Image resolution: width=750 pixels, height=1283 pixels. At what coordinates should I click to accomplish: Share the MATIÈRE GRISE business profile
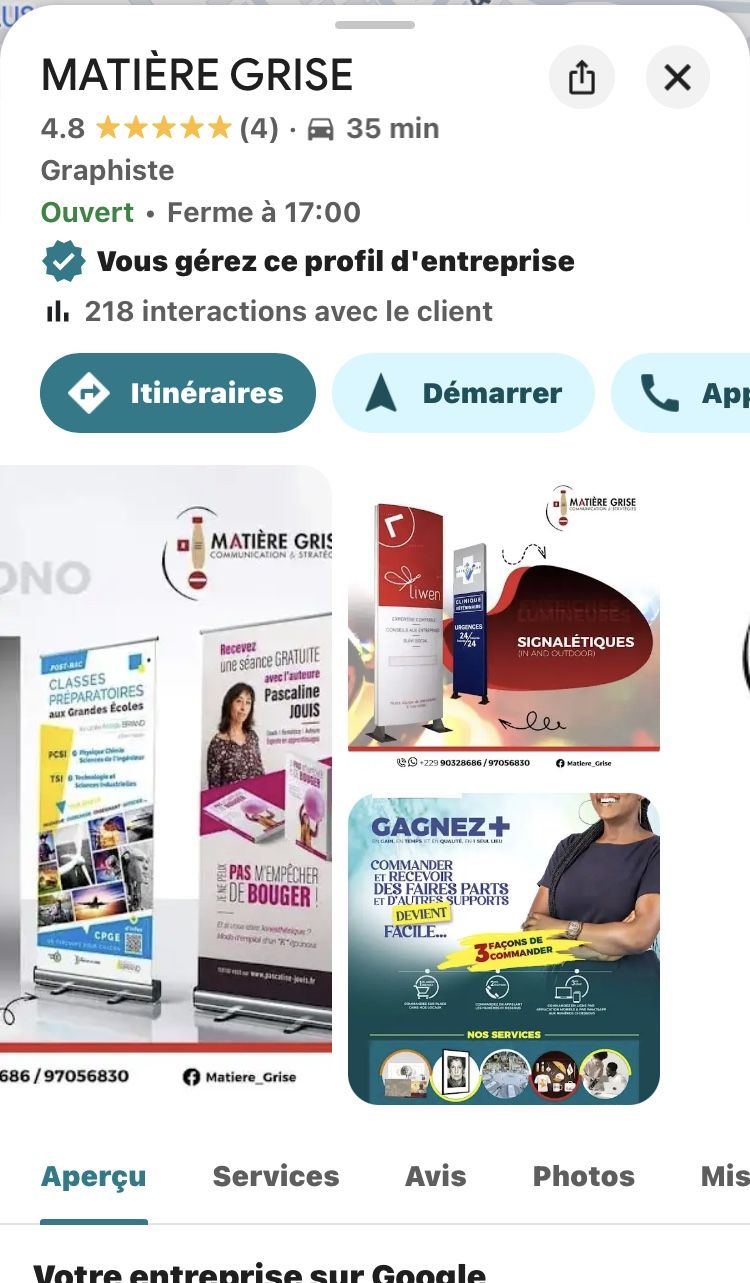pyautogui.click(x=582, y=77)
